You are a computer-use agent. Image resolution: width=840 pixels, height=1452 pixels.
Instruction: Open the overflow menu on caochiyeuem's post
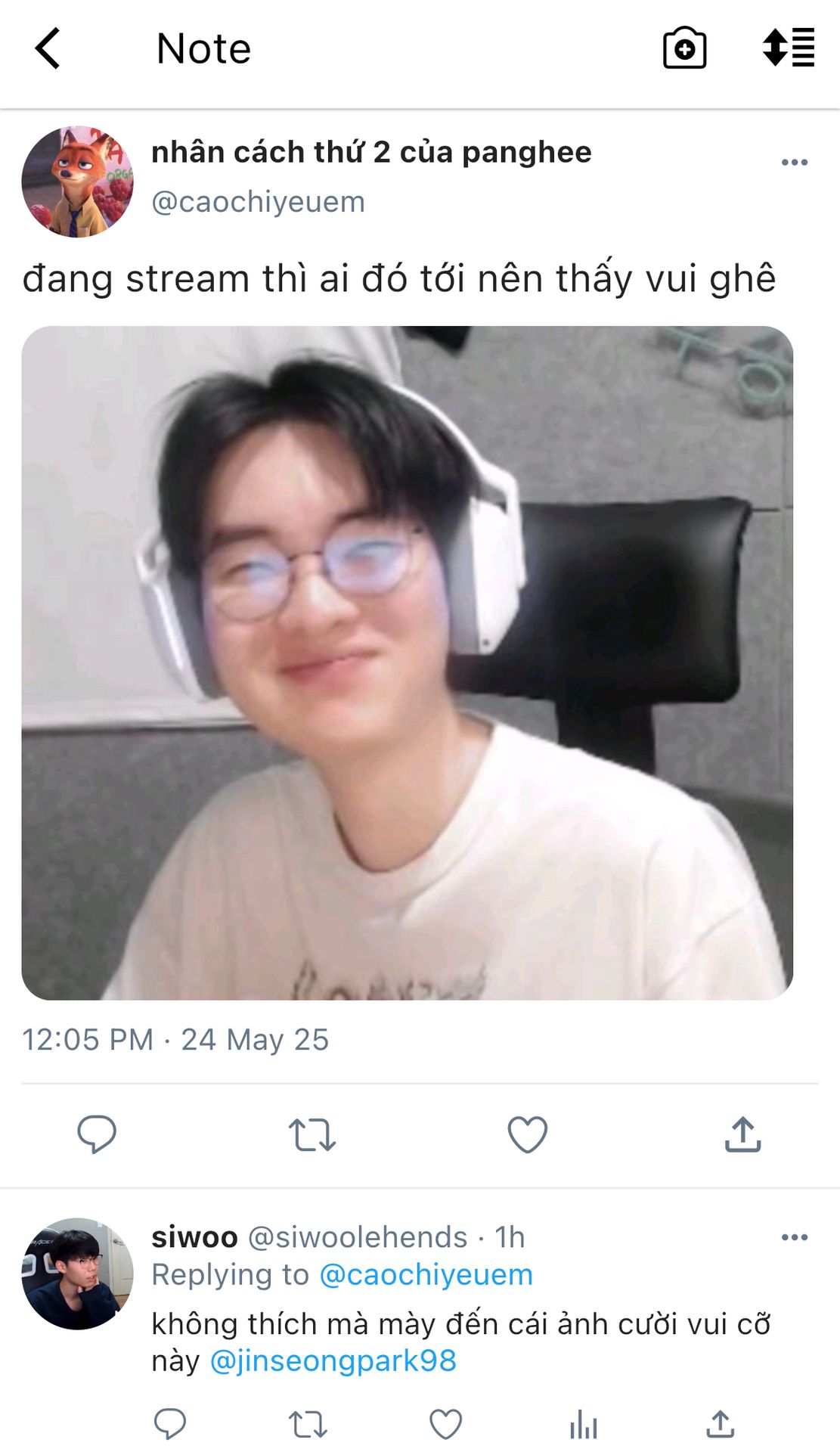[795, 163]
